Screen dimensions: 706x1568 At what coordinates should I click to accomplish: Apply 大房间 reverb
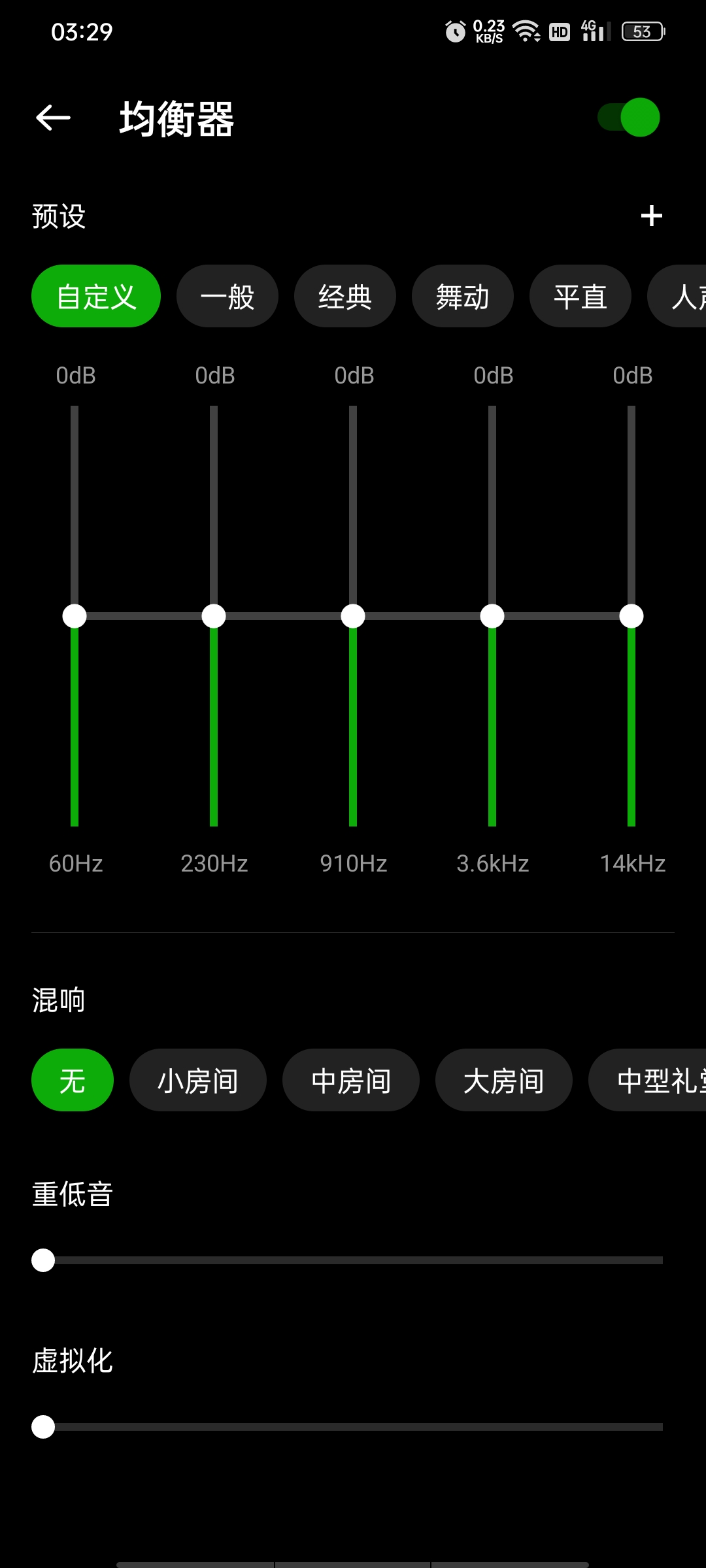click(x=504, y=1080)
